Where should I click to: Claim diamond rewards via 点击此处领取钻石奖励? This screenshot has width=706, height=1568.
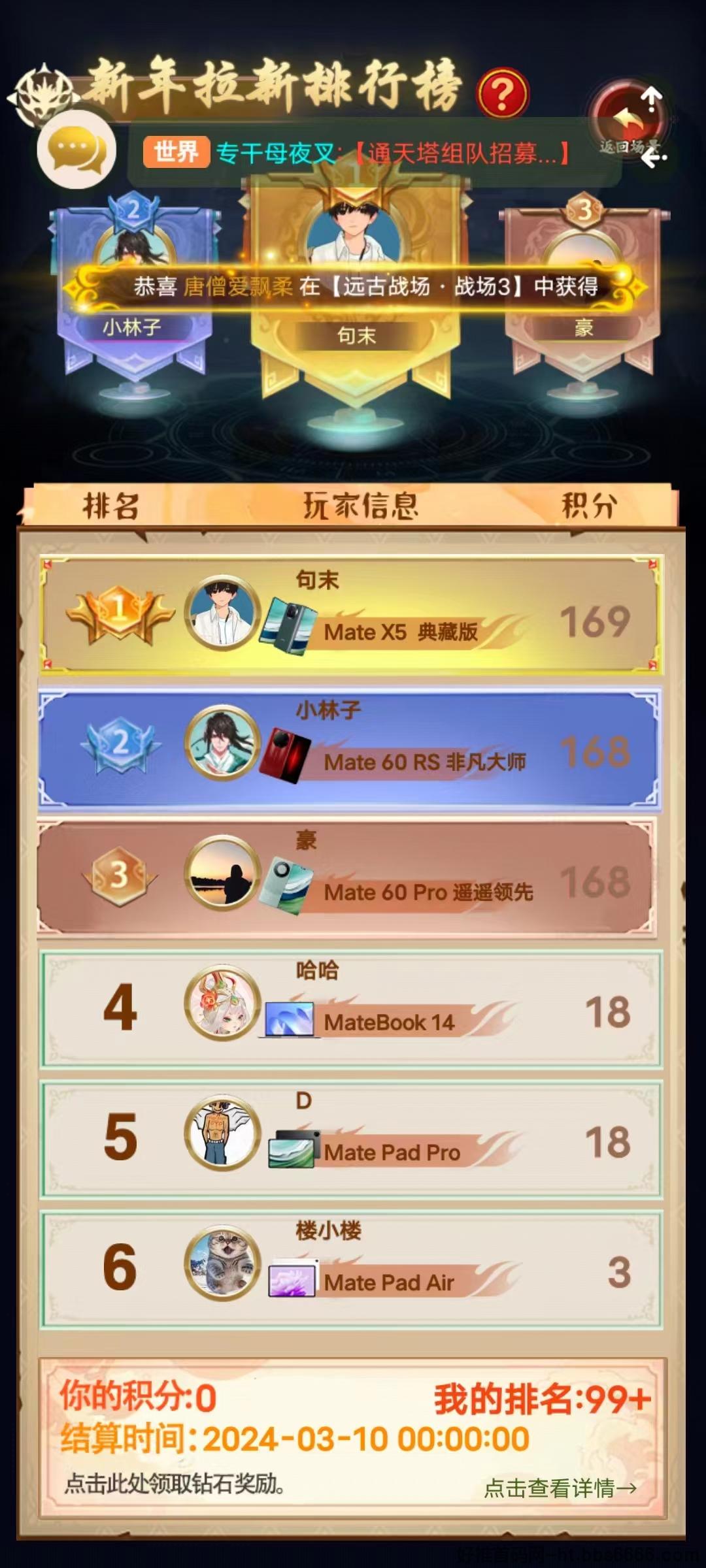(x=175, y=1484)
